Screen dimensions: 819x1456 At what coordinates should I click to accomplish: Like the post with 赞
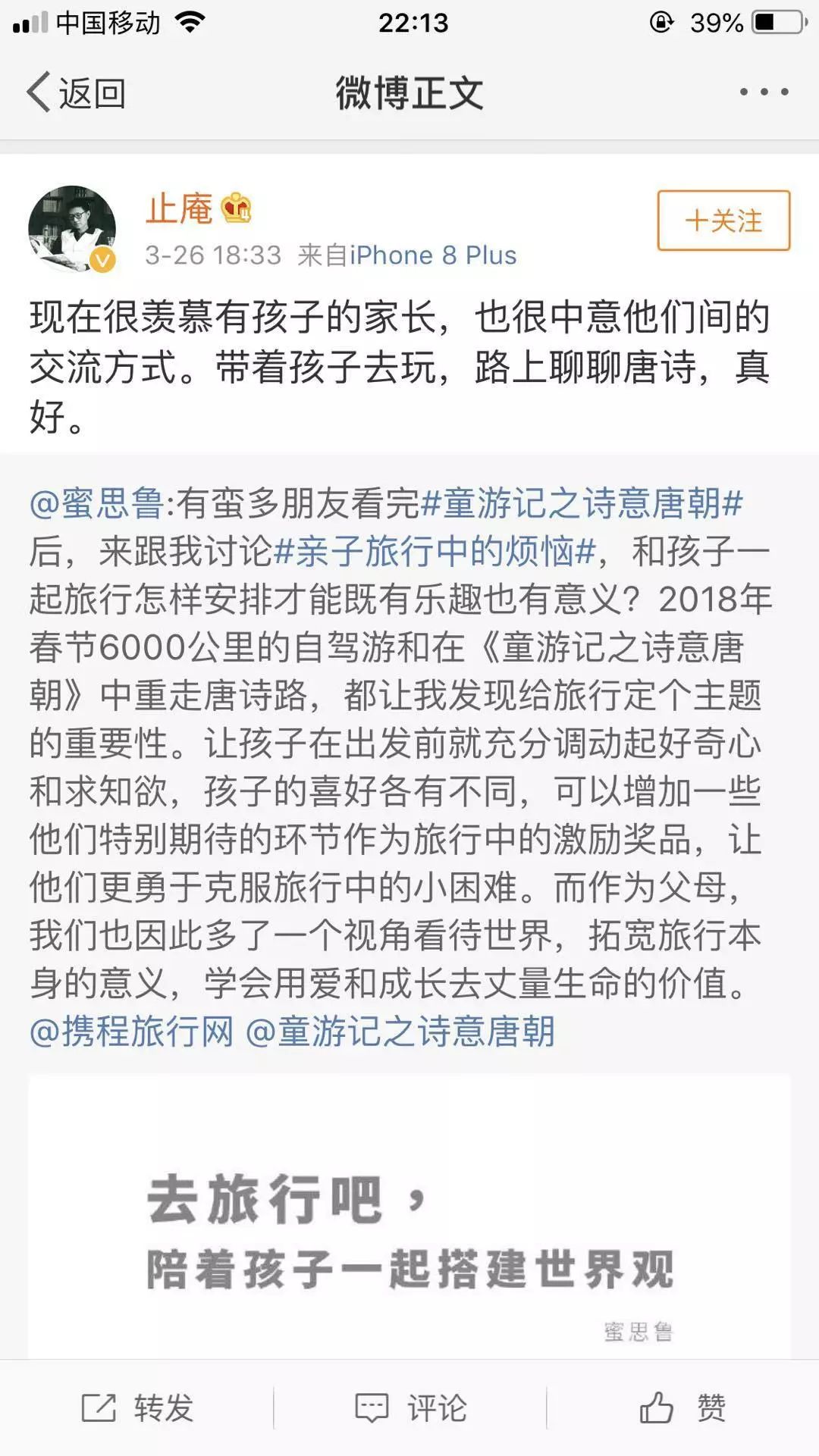click(x=682, y=1408)
